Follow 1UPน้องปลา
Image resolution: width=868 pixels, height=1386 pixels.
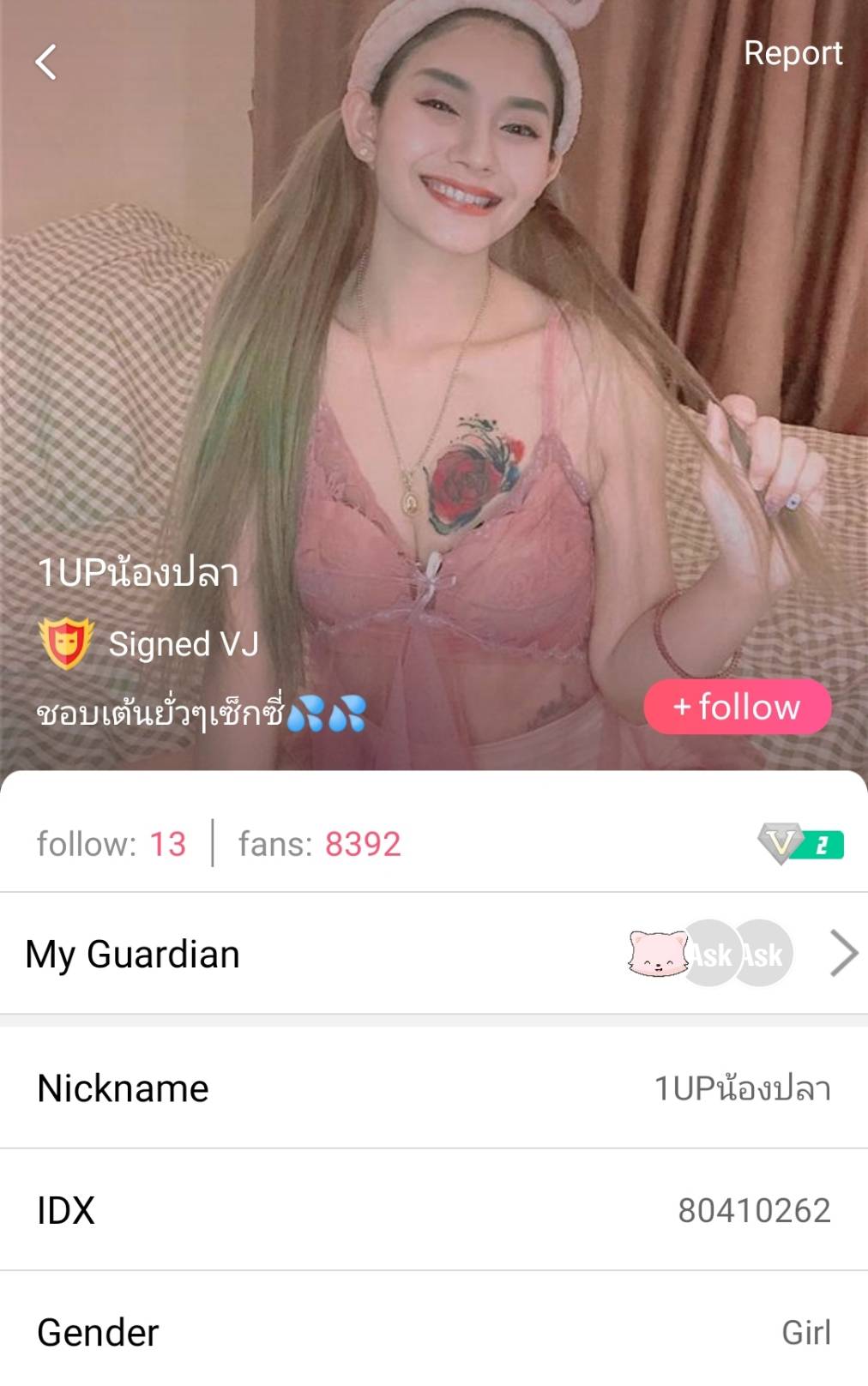click(737, 707)
